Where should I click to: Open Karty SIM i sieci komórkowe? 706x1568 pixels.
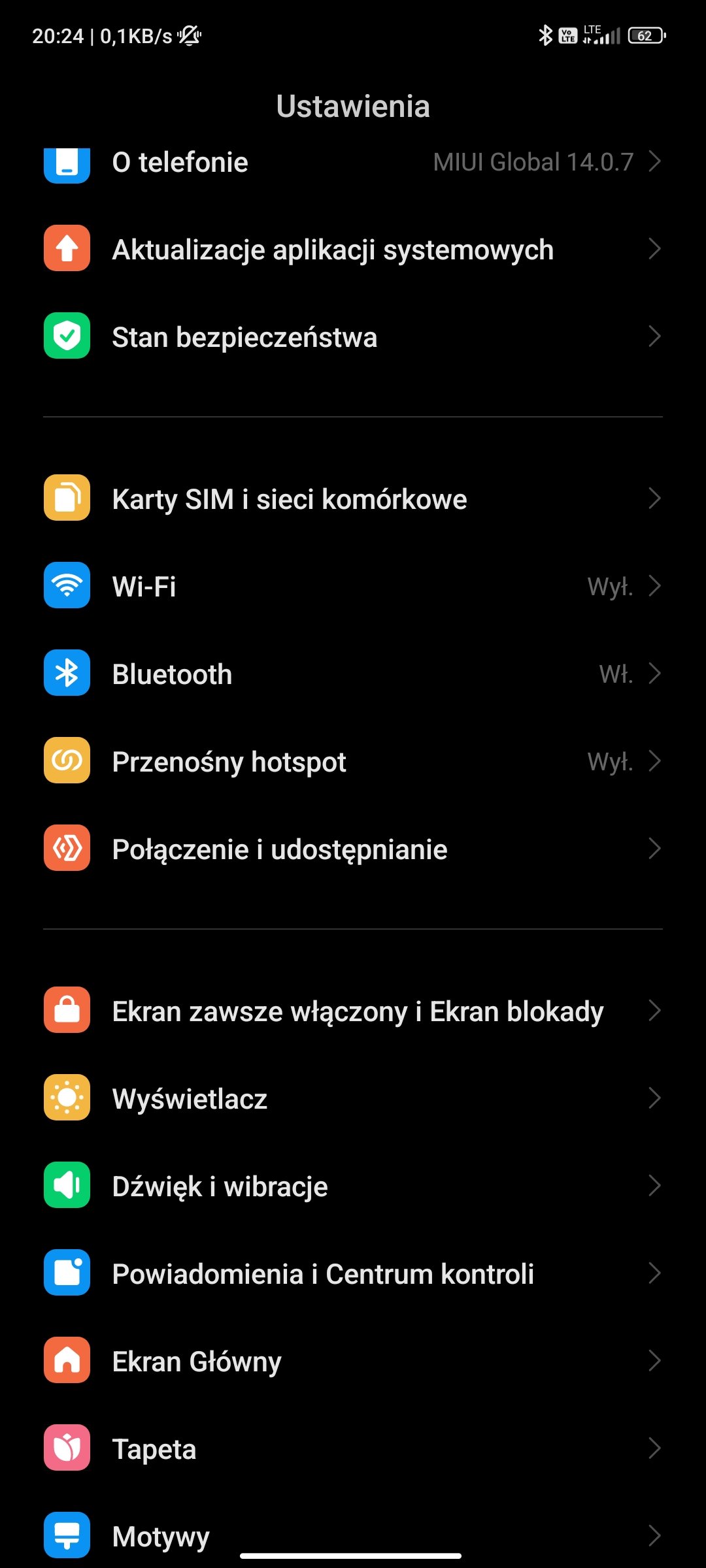353,499
